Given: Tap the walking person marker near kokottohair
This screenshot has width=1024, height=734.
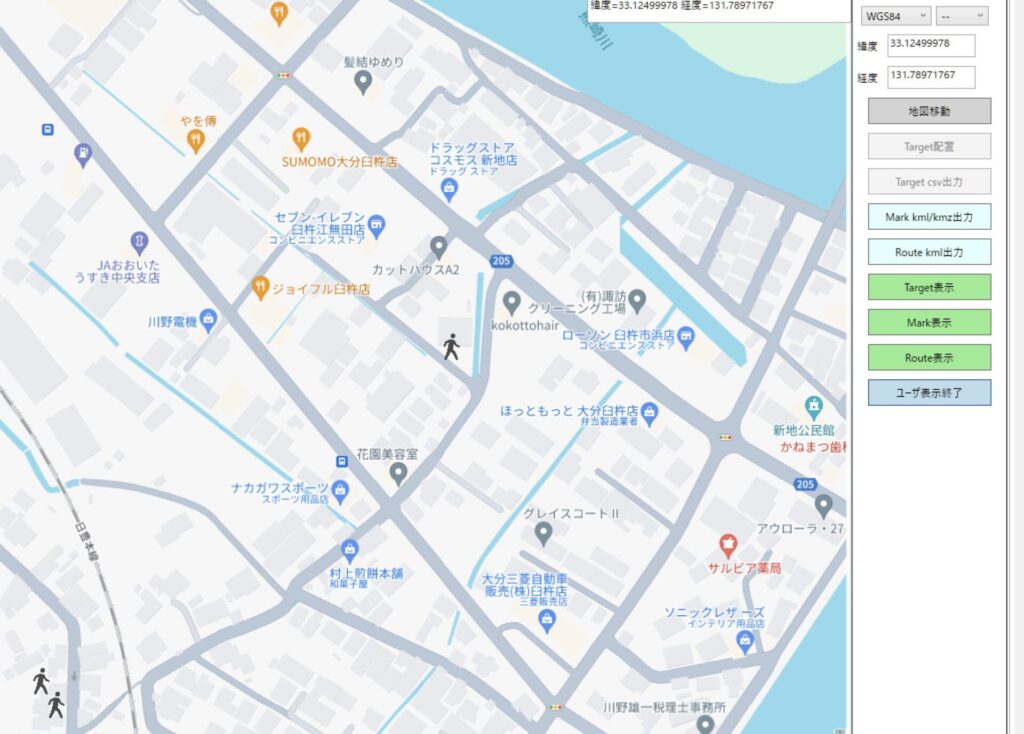Looking at the screenshot, I should click(x=451, y=347).
